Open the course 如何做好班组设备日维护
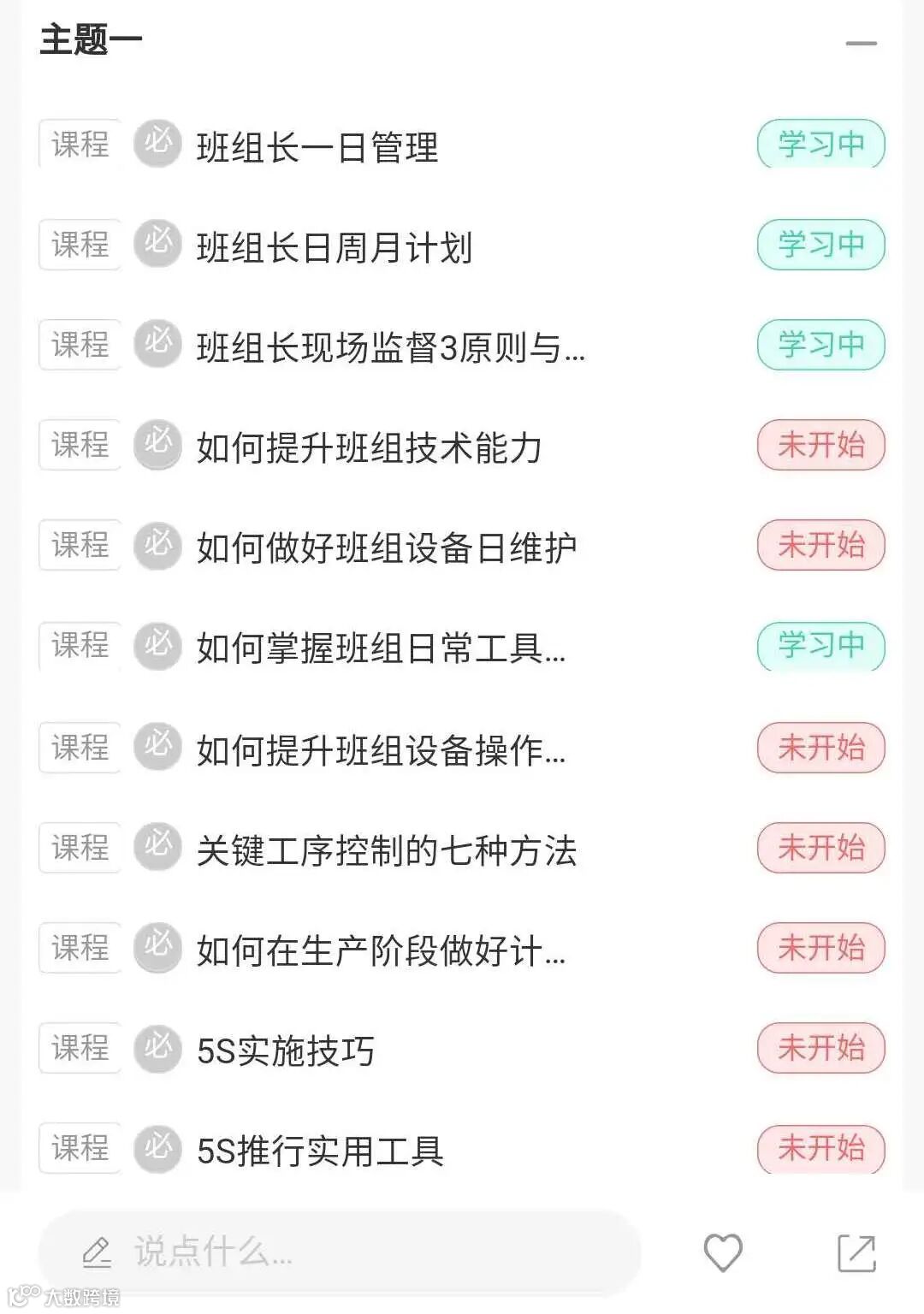 pyautogui.click(x=386, y=547)
